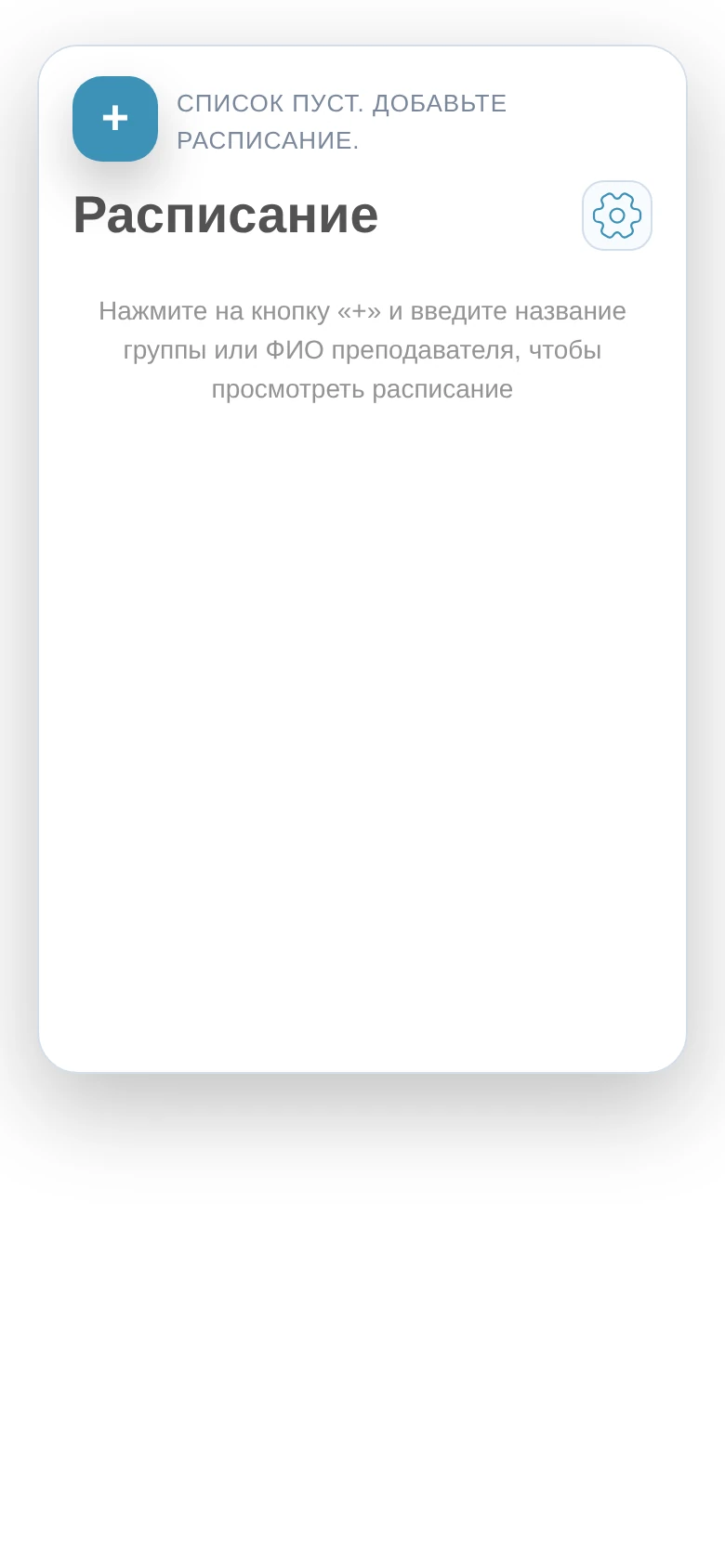Tap the plus button to add a schedule
725x1568 pixels.
coord(115,119)
